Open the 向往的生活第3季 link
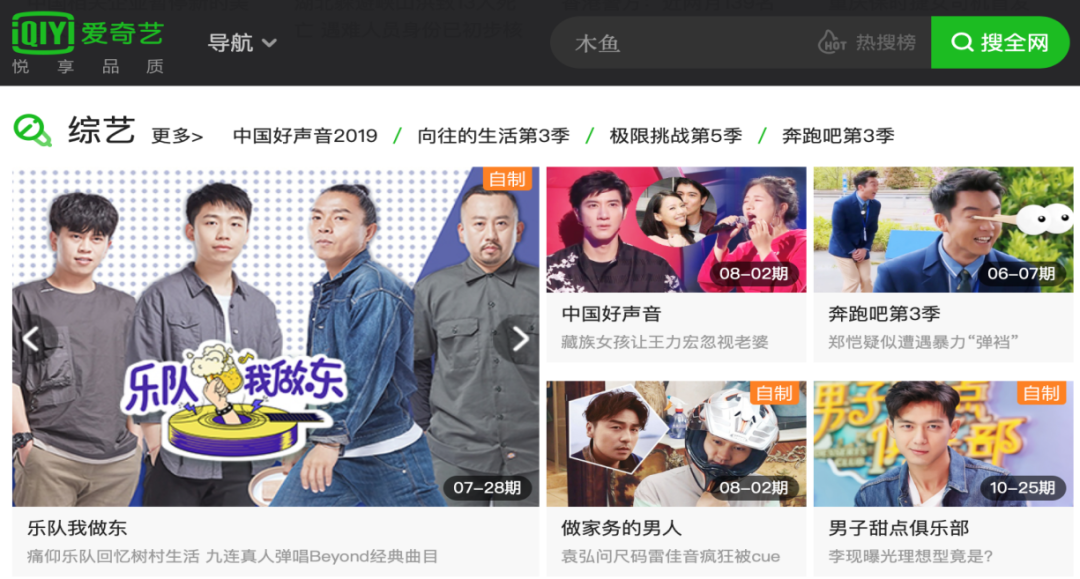This screenshot has width=1080, height=579. pos(493,136)
